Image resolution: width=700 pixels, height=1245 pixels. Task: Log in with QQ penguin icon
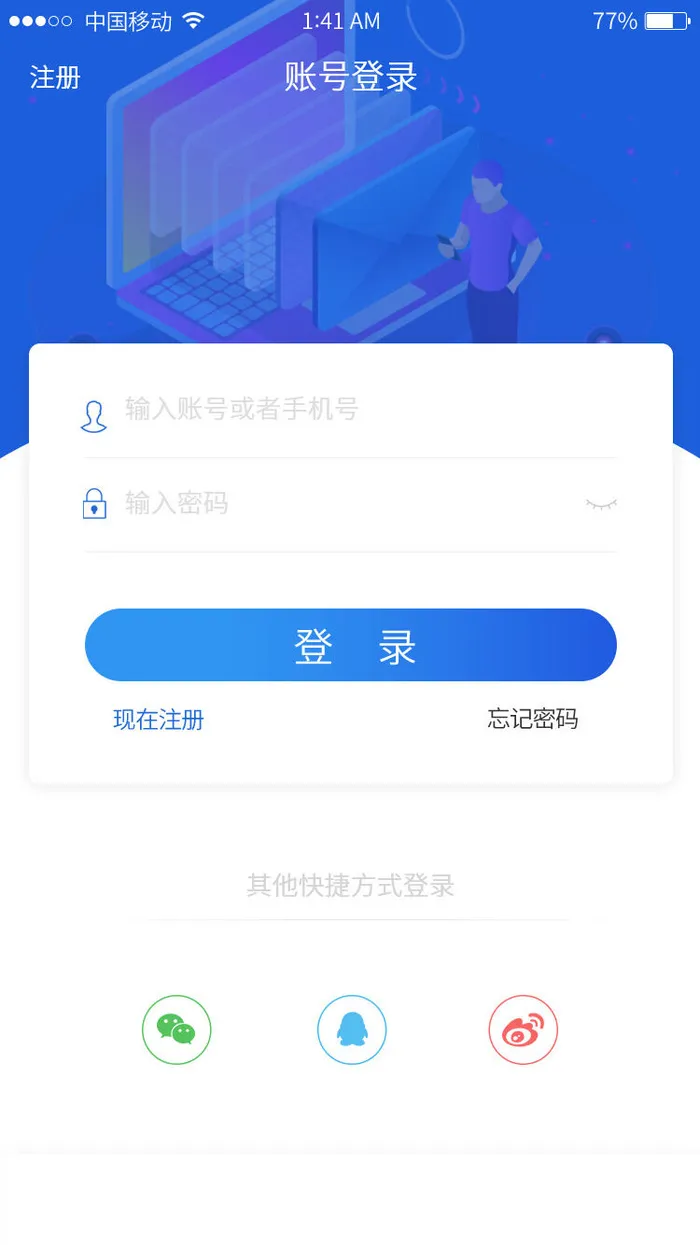tap(351, 1030)
